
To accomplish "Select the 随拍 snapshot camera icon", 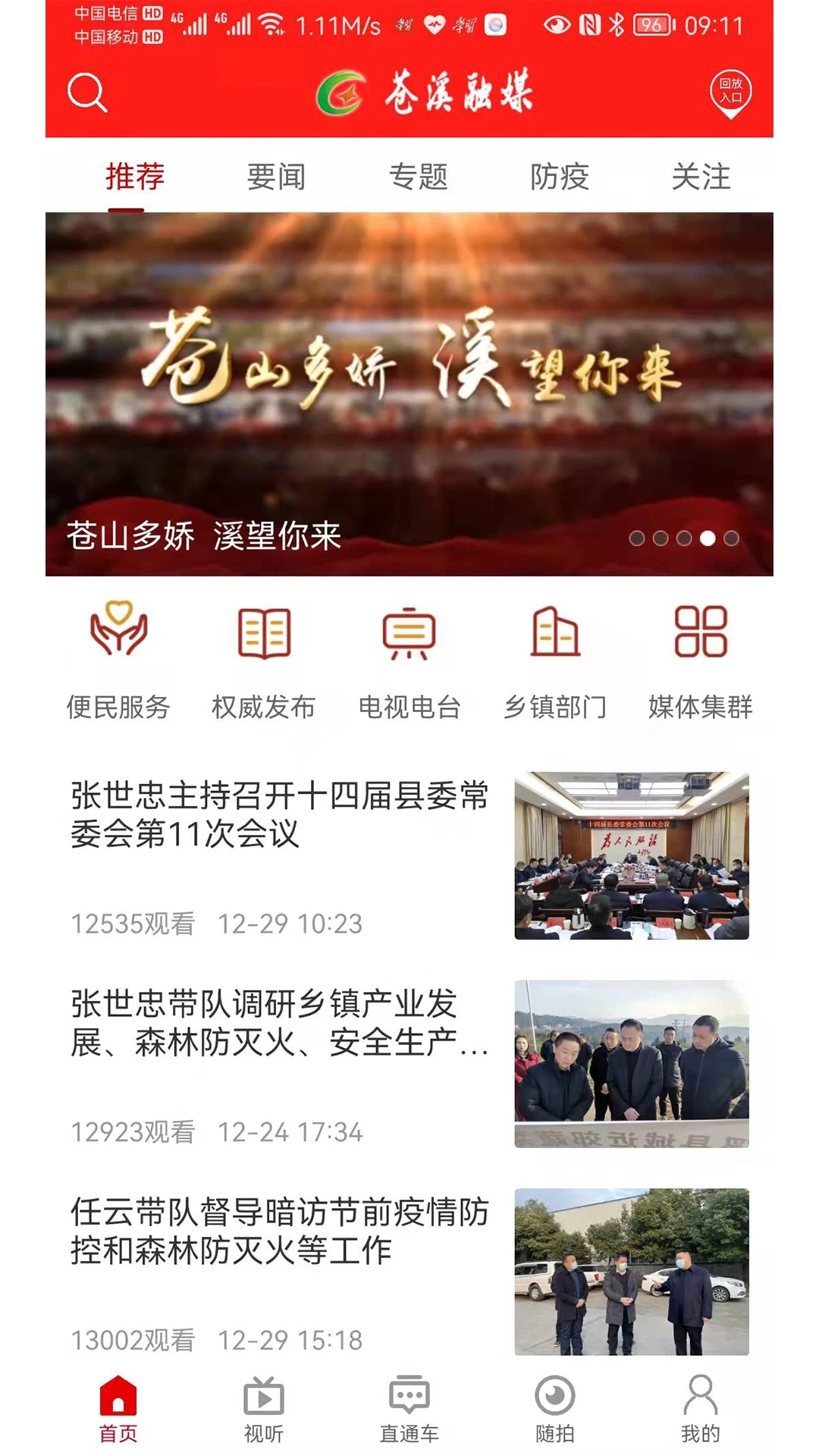I will click(x=555, y=1407).
